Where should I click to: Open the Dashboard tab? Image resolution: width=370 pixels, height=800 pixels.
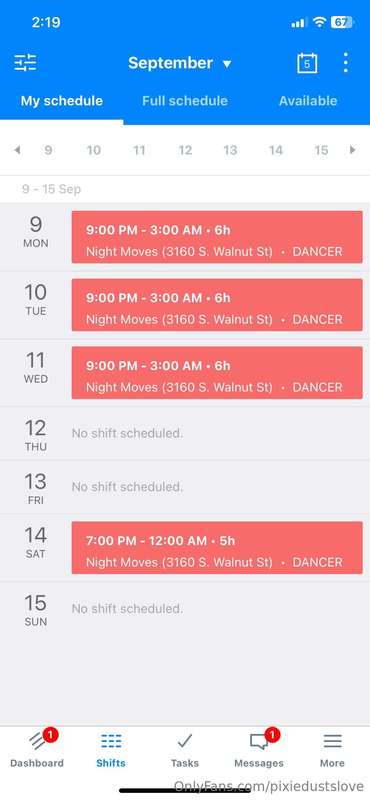37,749
